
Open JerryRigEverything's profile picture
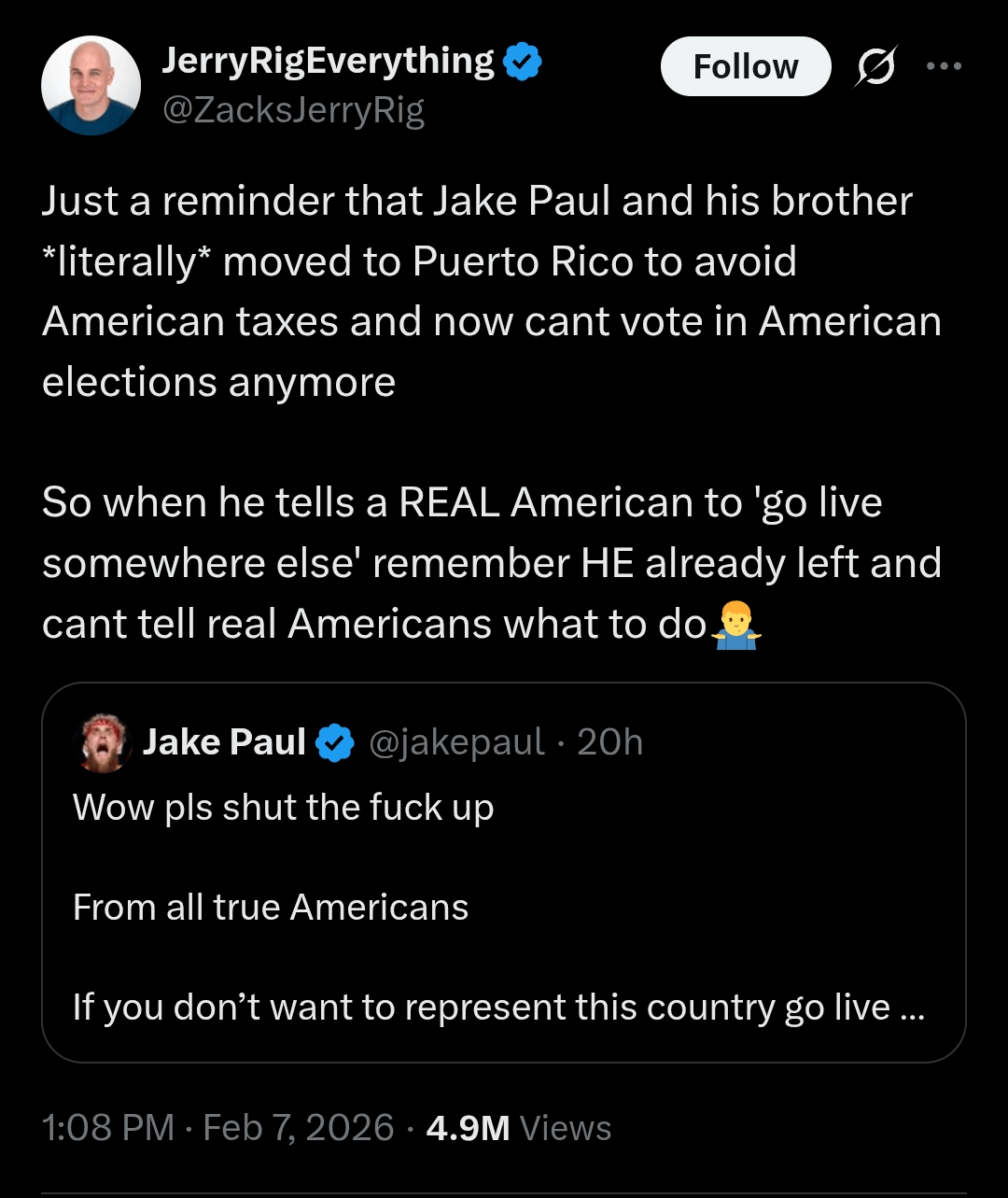tap(91, 86)
